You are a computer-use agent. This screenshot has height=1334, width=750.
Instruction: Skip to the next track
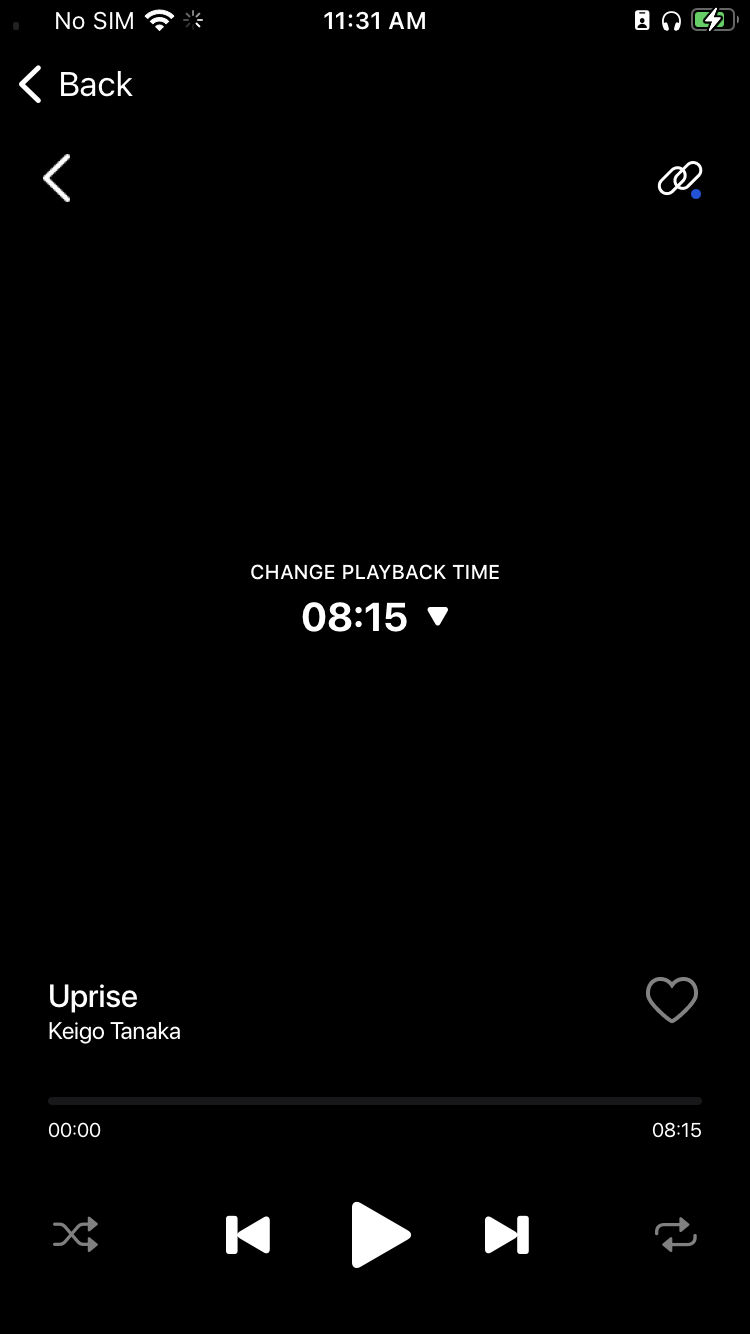(507, 1235)
